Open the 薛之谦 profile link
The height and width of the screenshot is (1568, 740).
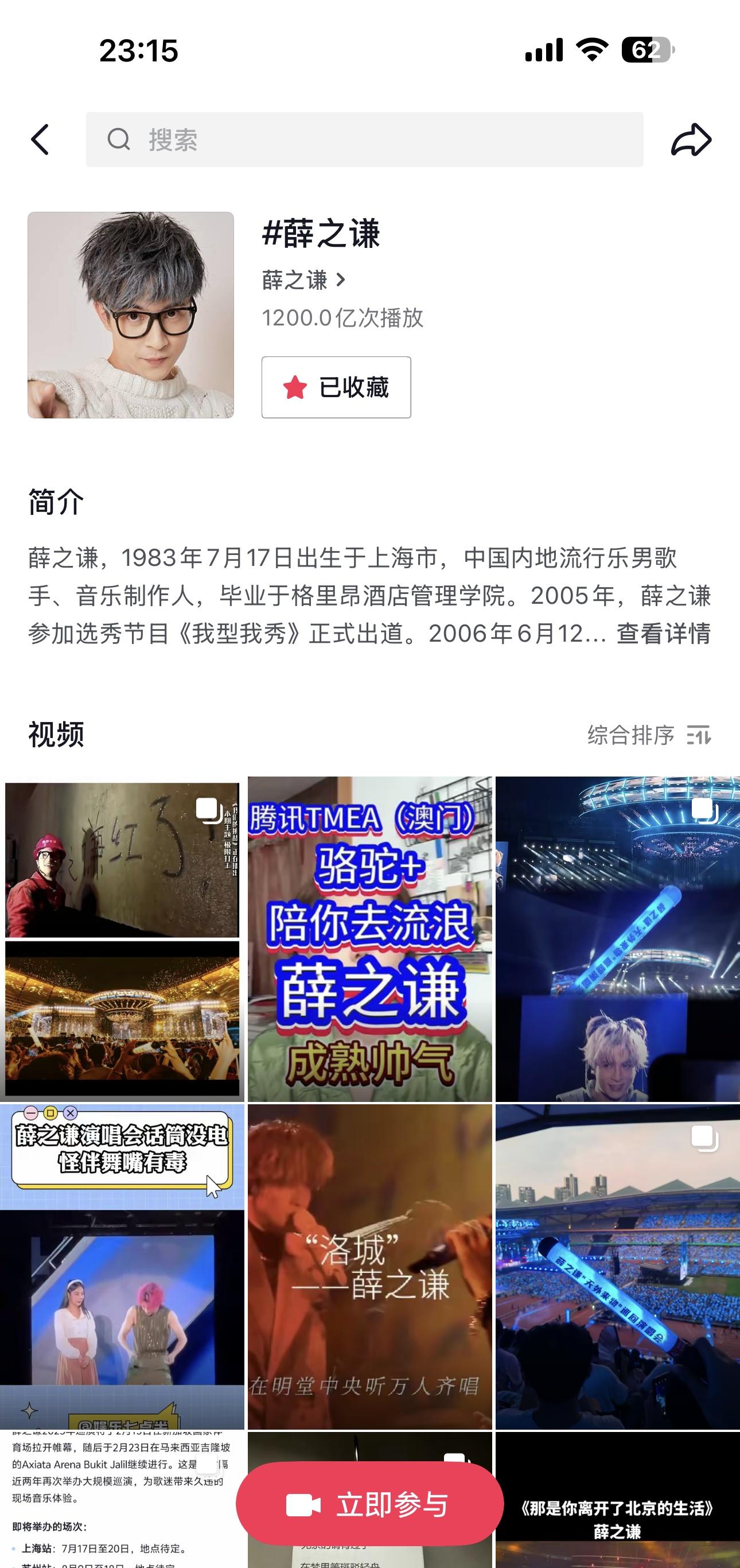pyautogui.click(x=303, y=281)
